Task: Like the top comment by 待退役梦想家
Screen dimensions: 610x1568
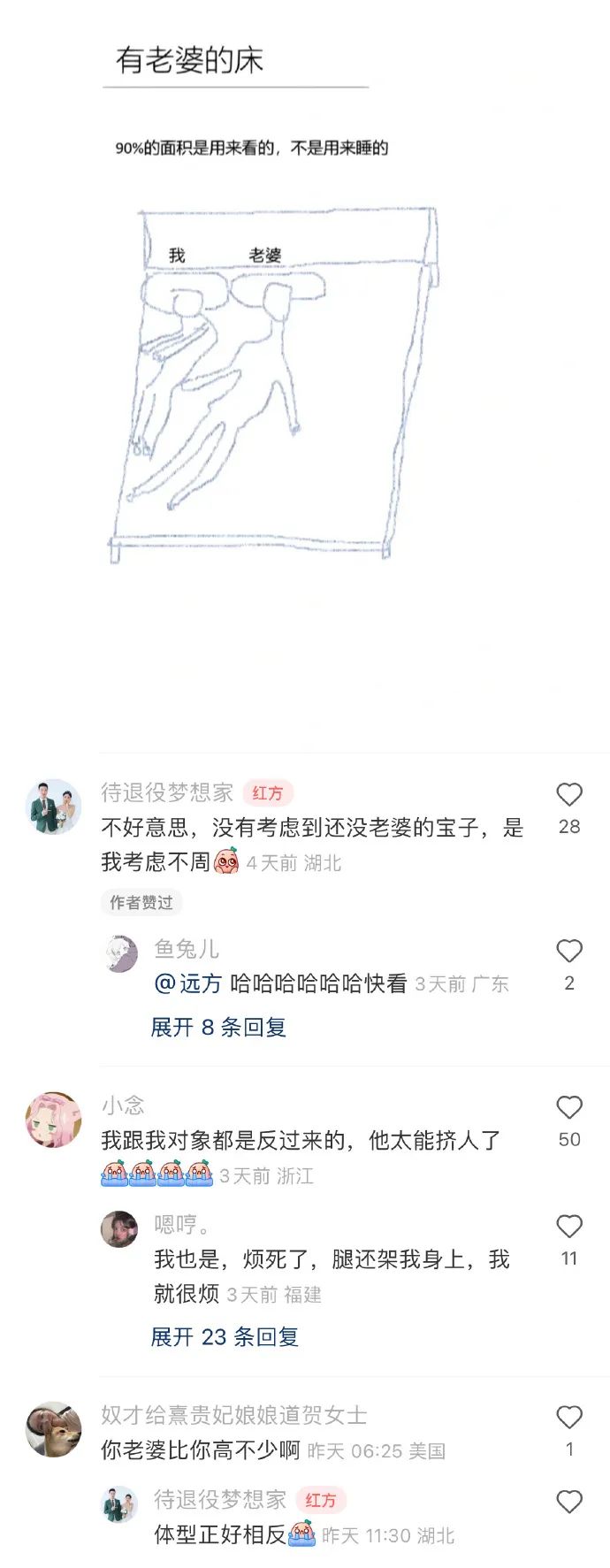Action: 568,795
